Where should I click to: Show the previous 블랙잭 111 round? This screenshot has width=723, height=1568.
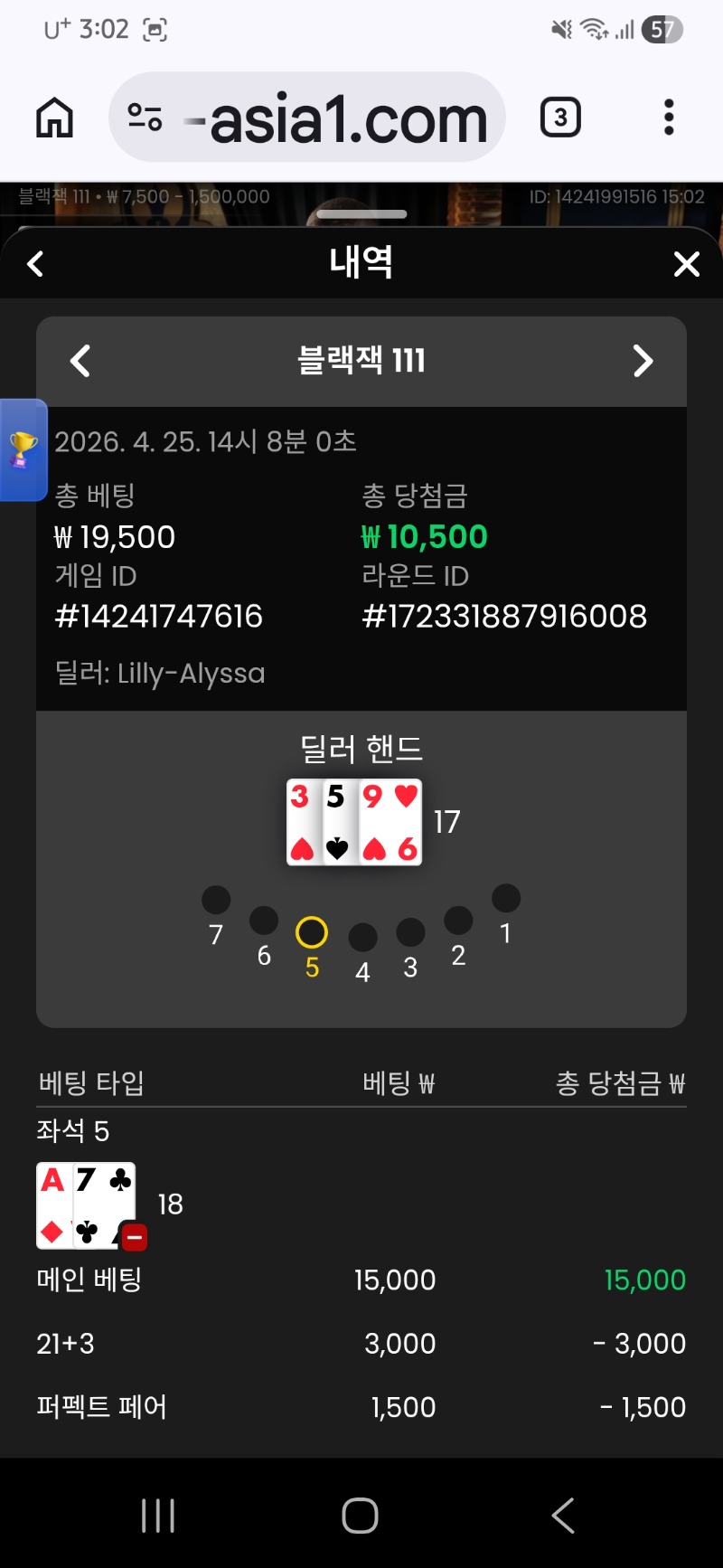(80, 361)
